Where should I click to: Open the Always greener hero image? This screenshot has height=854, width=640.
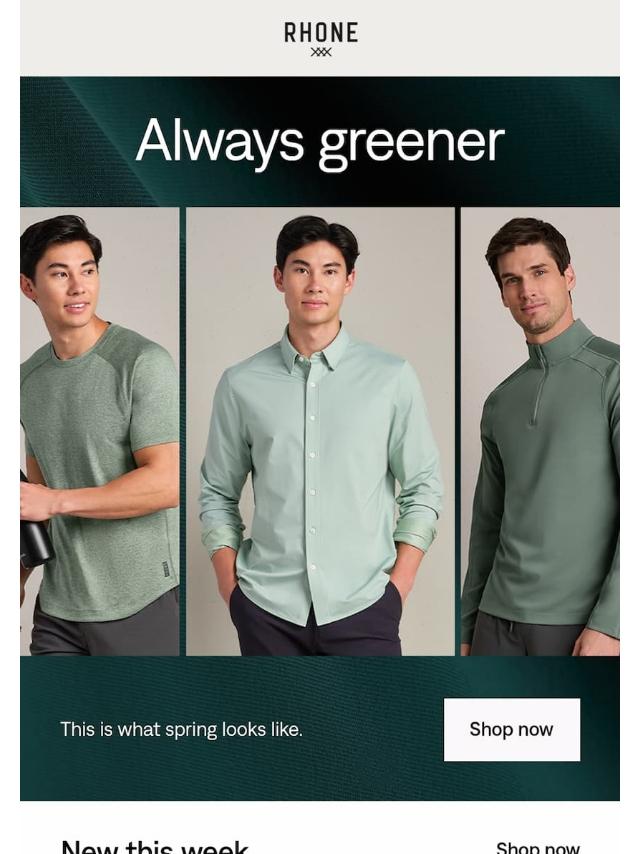[320, 430]
